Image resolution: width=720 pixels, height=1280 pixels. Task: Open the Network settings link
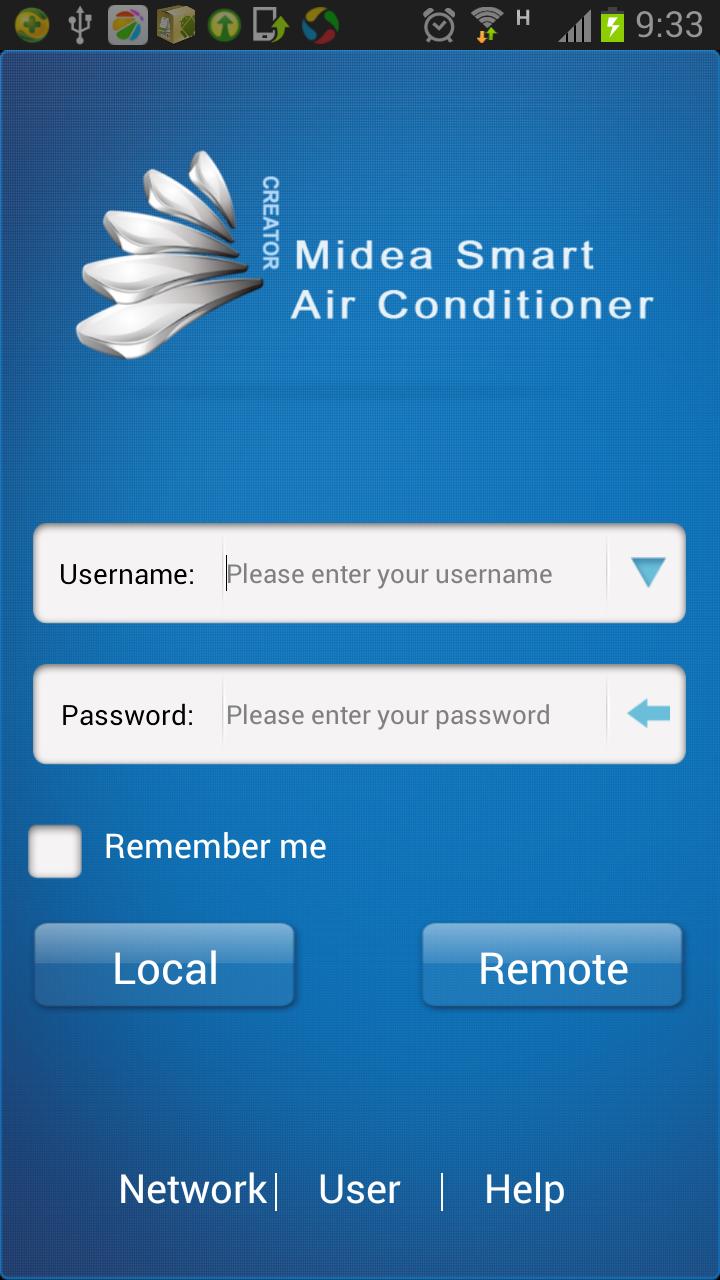pos(192,1190)
